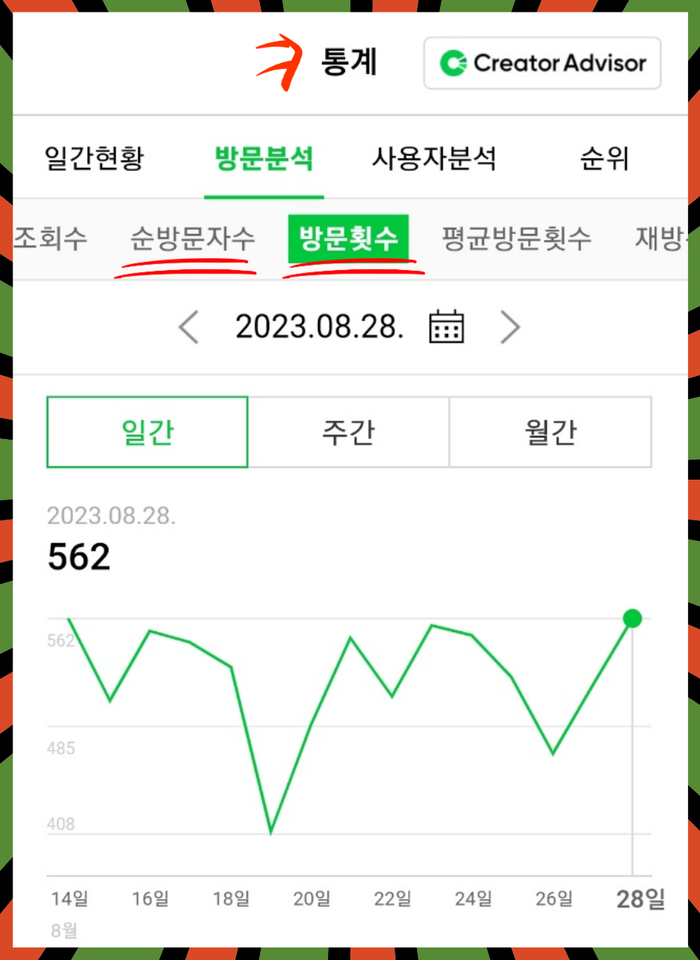Switch to the 사용자분석 tab
This screenshot has height=960, width=700.
(434, 158)
